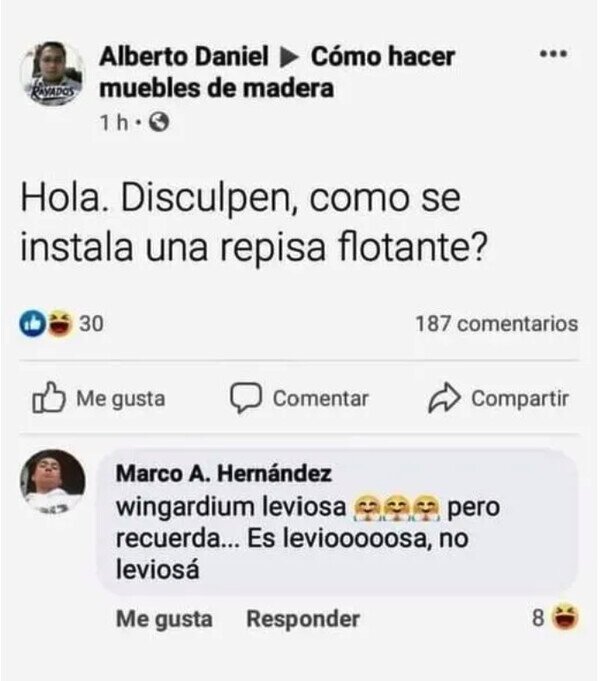The width and height of the screenshot is (600, 681).
Task: Tap Comentar to write a comment
Action: point(299,398)
